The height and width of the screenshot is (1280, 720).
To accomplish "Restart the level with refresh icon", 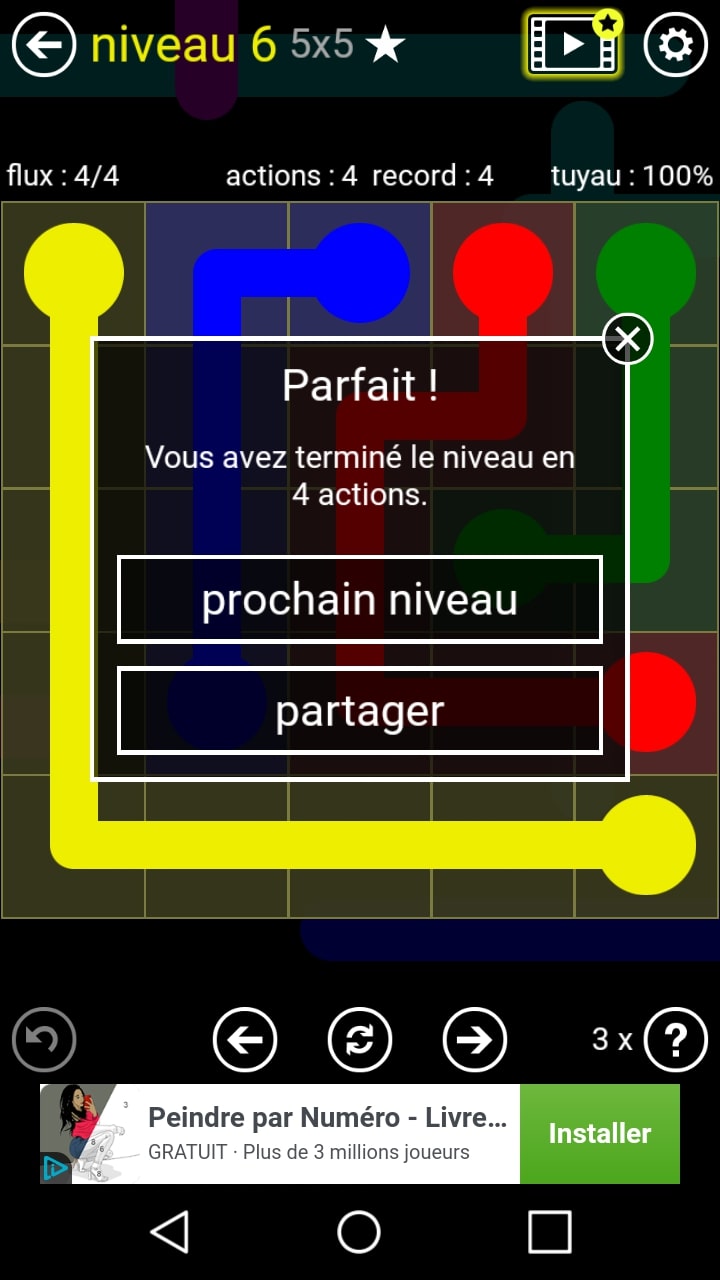I will pos(360,1040).
